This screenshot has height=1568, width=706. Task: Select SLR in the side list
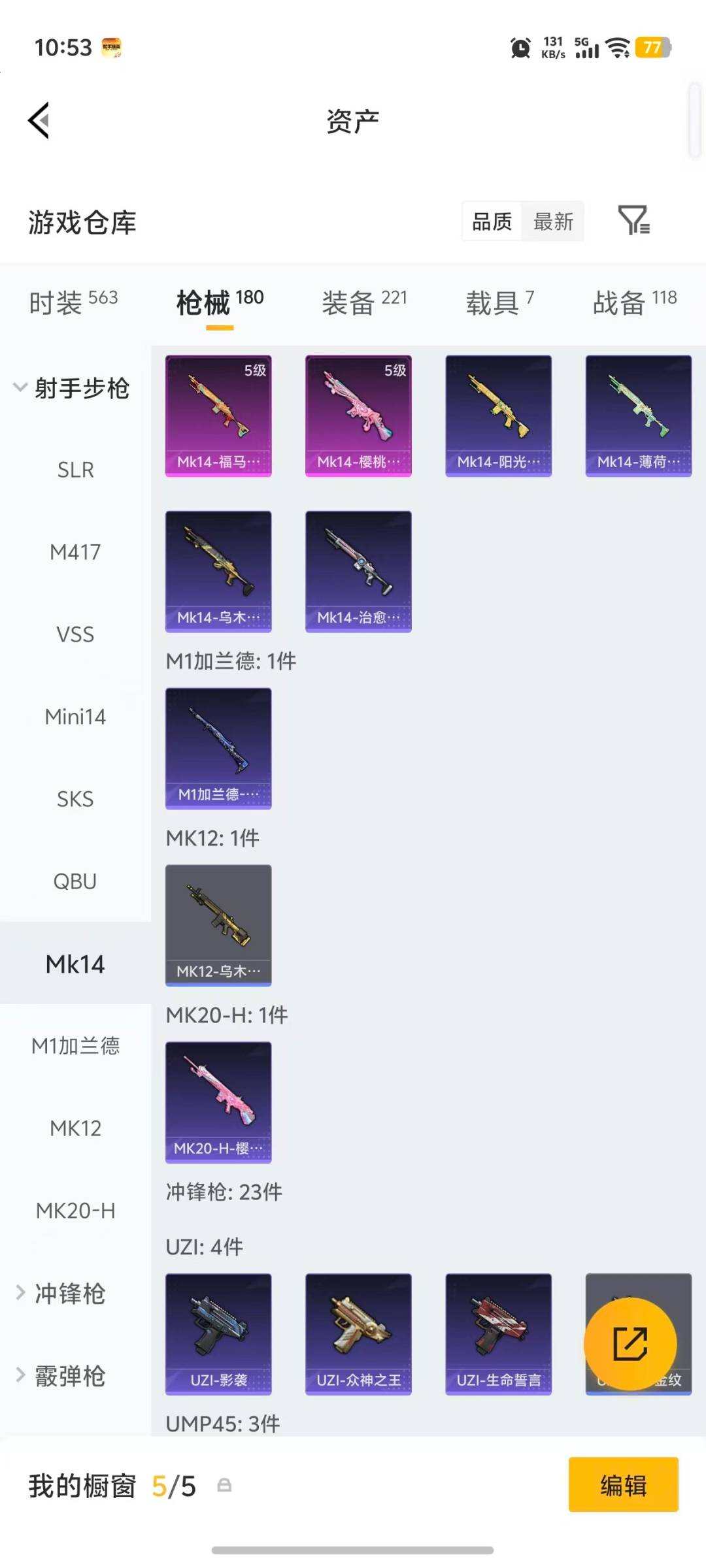pyautogui.click(x=75, y=470)
